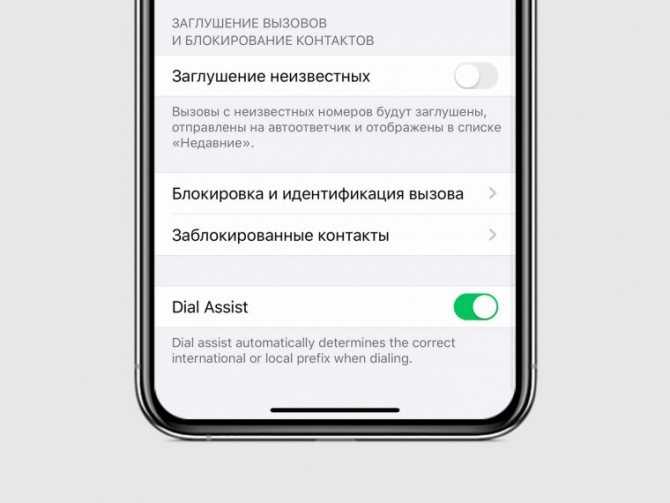Enable Заглушение неизвестных switch
Image resolution: width=670 pixels, height=503 pixels.
[x=475, y=76]
